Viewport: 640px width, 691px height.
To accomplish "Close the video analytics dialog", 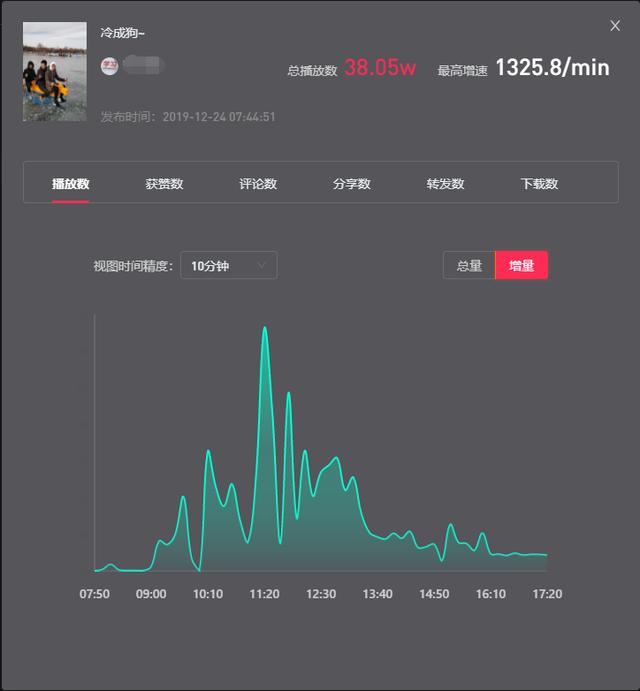I will (x=615, y=26).
